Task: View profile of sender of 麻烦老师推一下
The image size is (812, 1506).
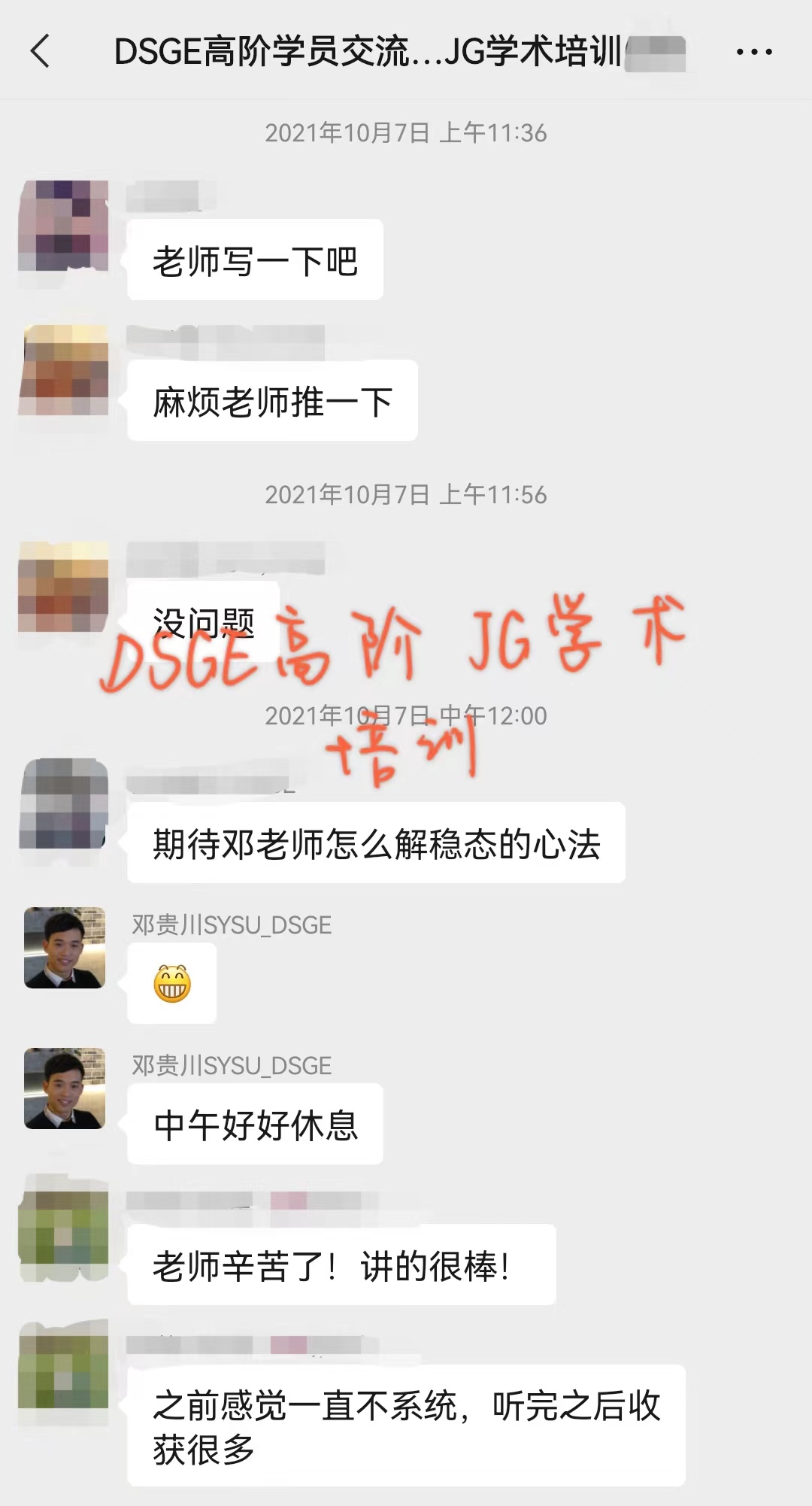Action: click(64, 370)
